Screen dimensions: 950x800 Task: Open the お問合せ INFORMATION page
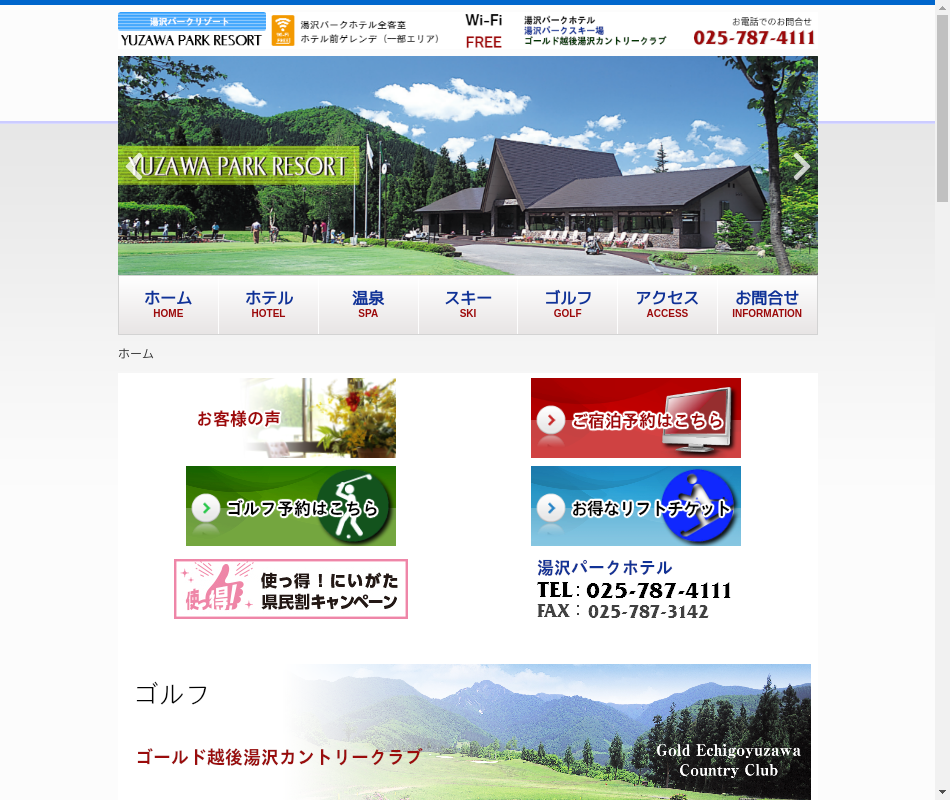pyautogui.click(x=767, y=305)
